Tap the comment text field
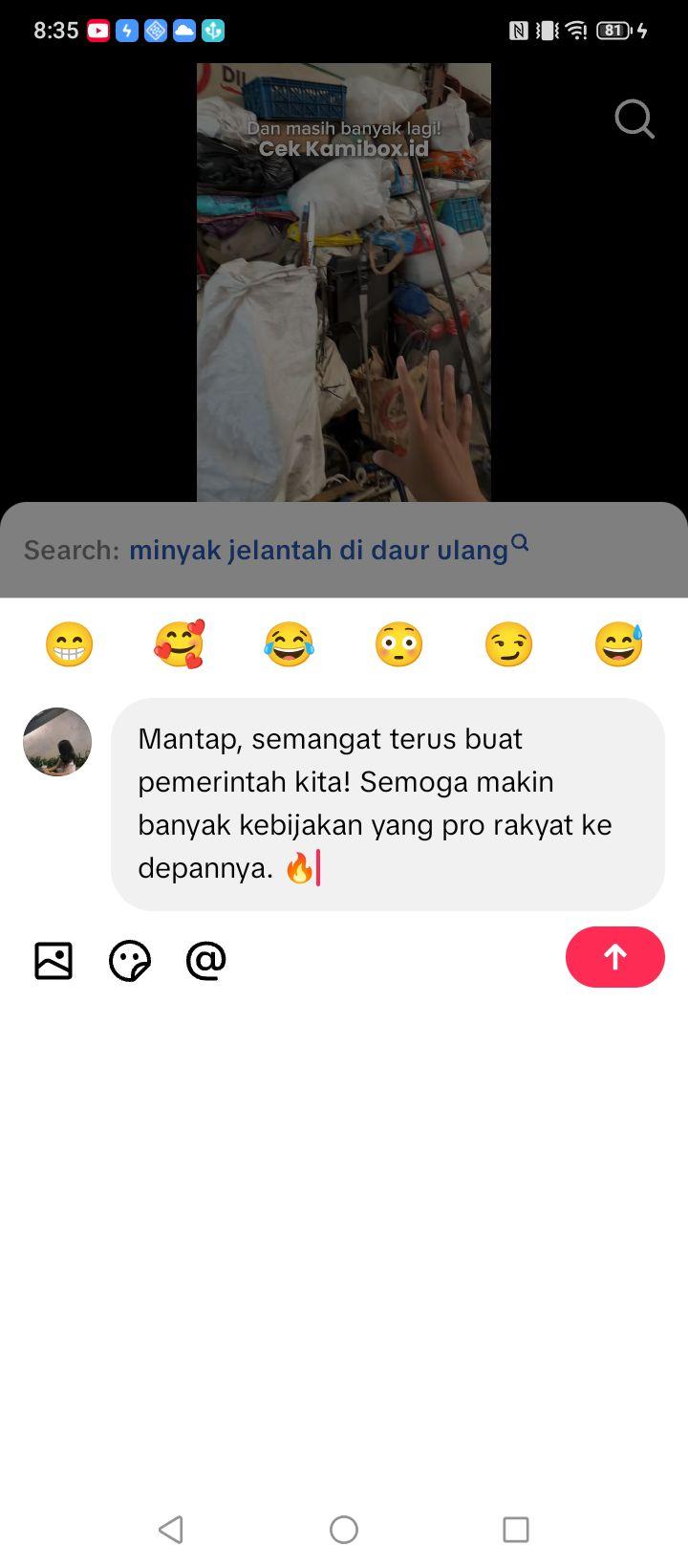This screenshot has width=688, height=1568. tap(388, 804)
